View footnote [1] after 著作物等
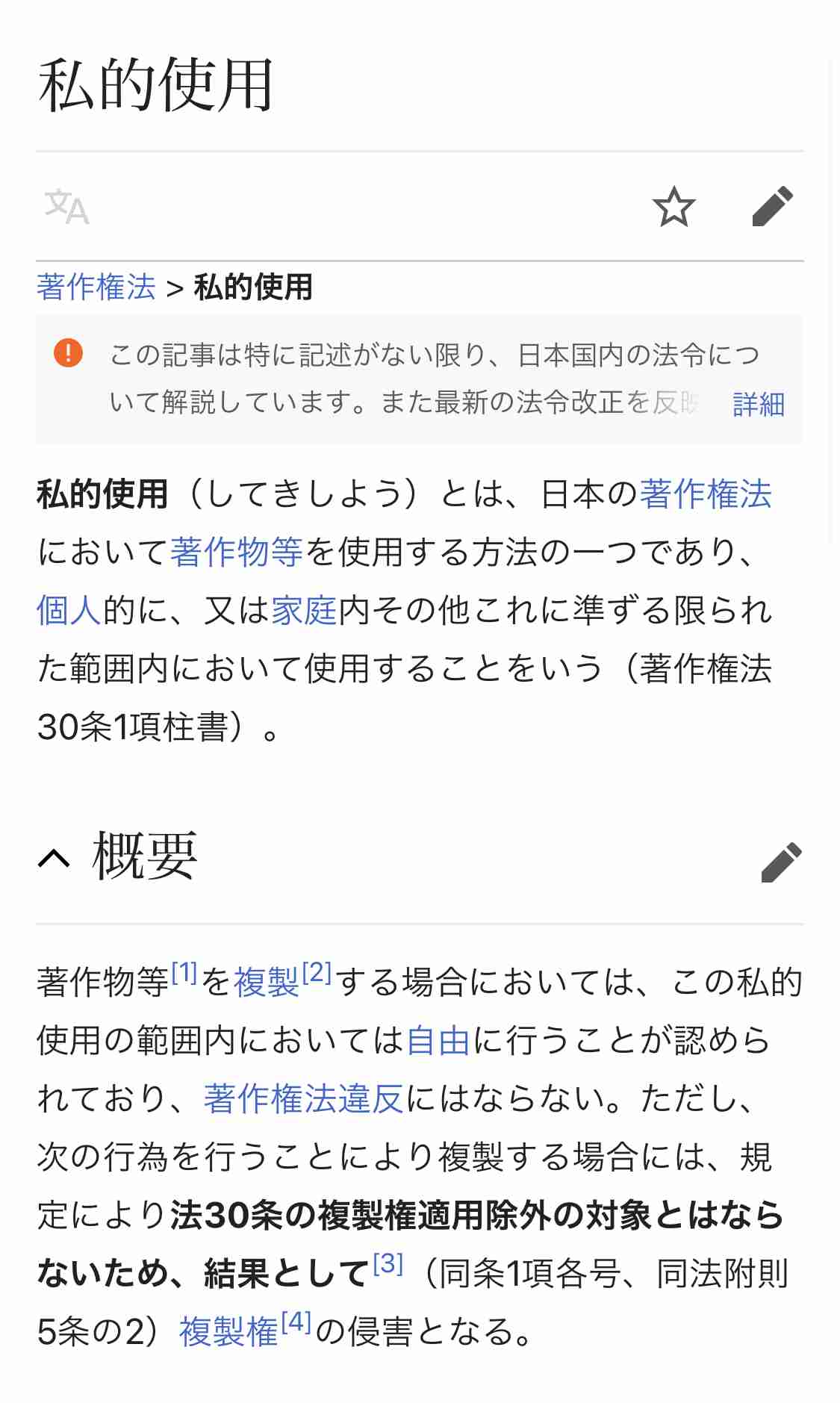 pyautogui.click(x=184, y=972)
